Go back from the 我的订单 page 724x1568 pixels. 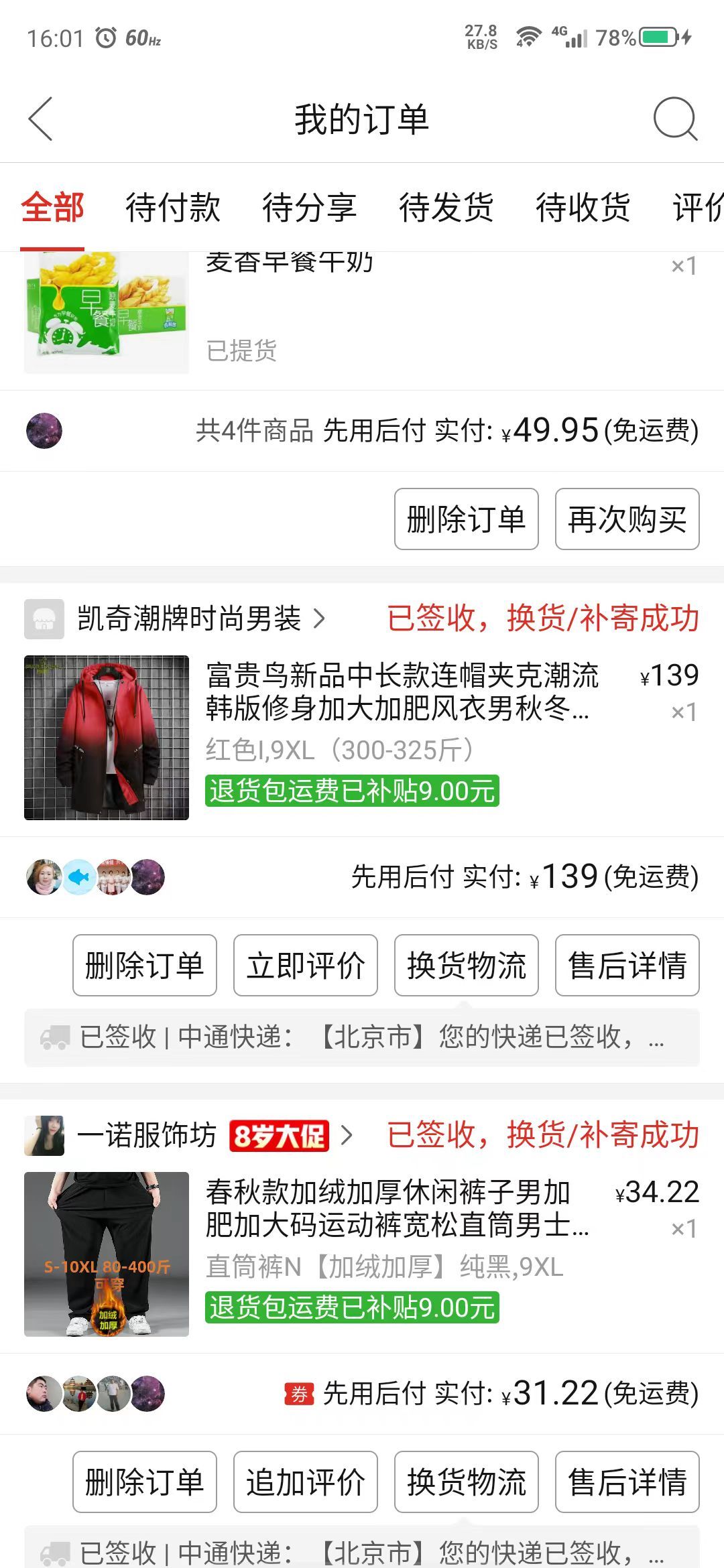(x=42, y=119)
